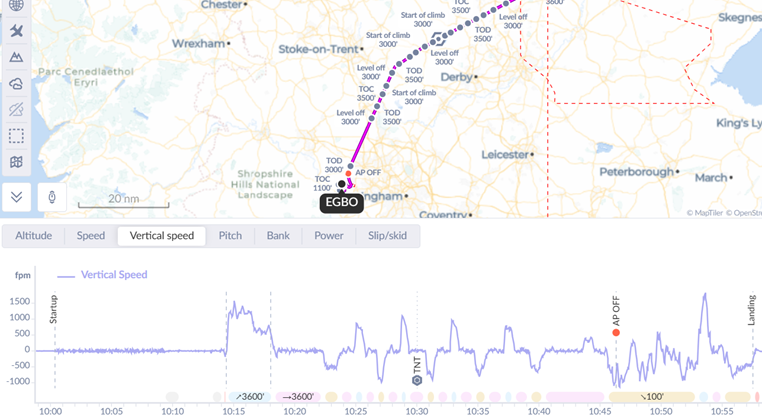This screenshot has width=762, height=418.
Task: Select the AP OFF marker on chart
Action: (x=616, y=332)
